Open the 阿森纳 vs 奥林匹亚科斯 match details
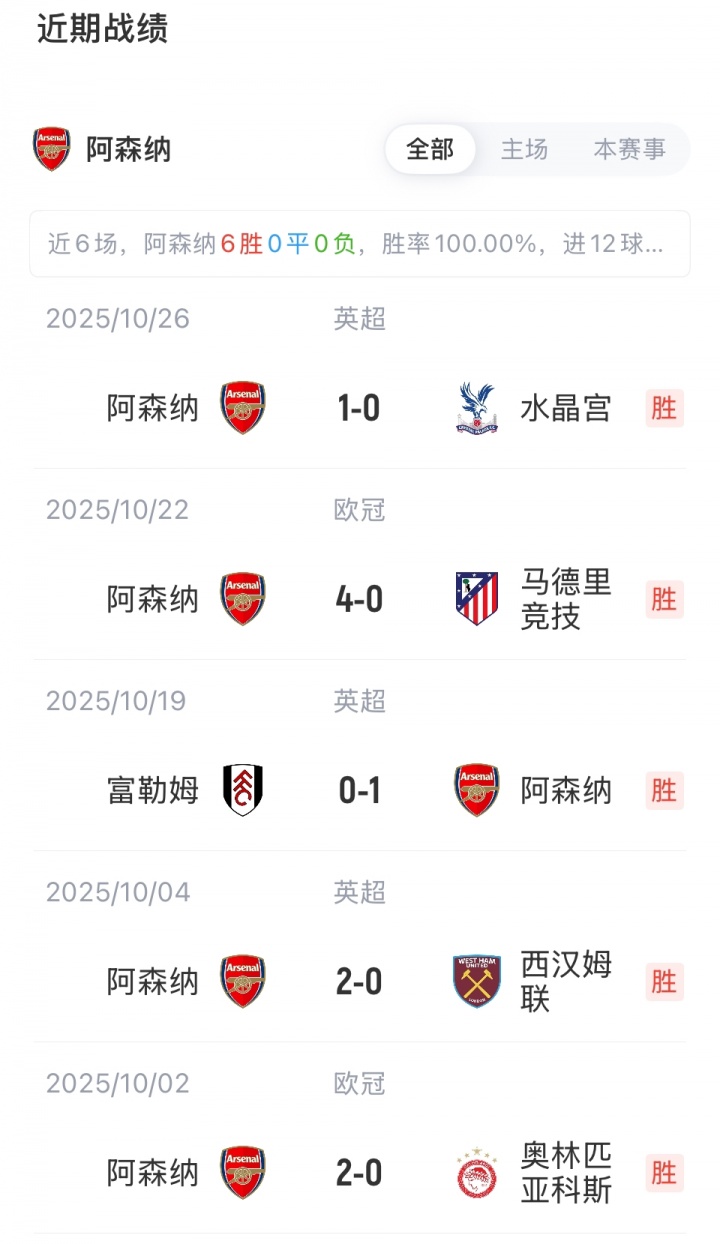This screenshot has width=720, height=1244. [359, 1173]
